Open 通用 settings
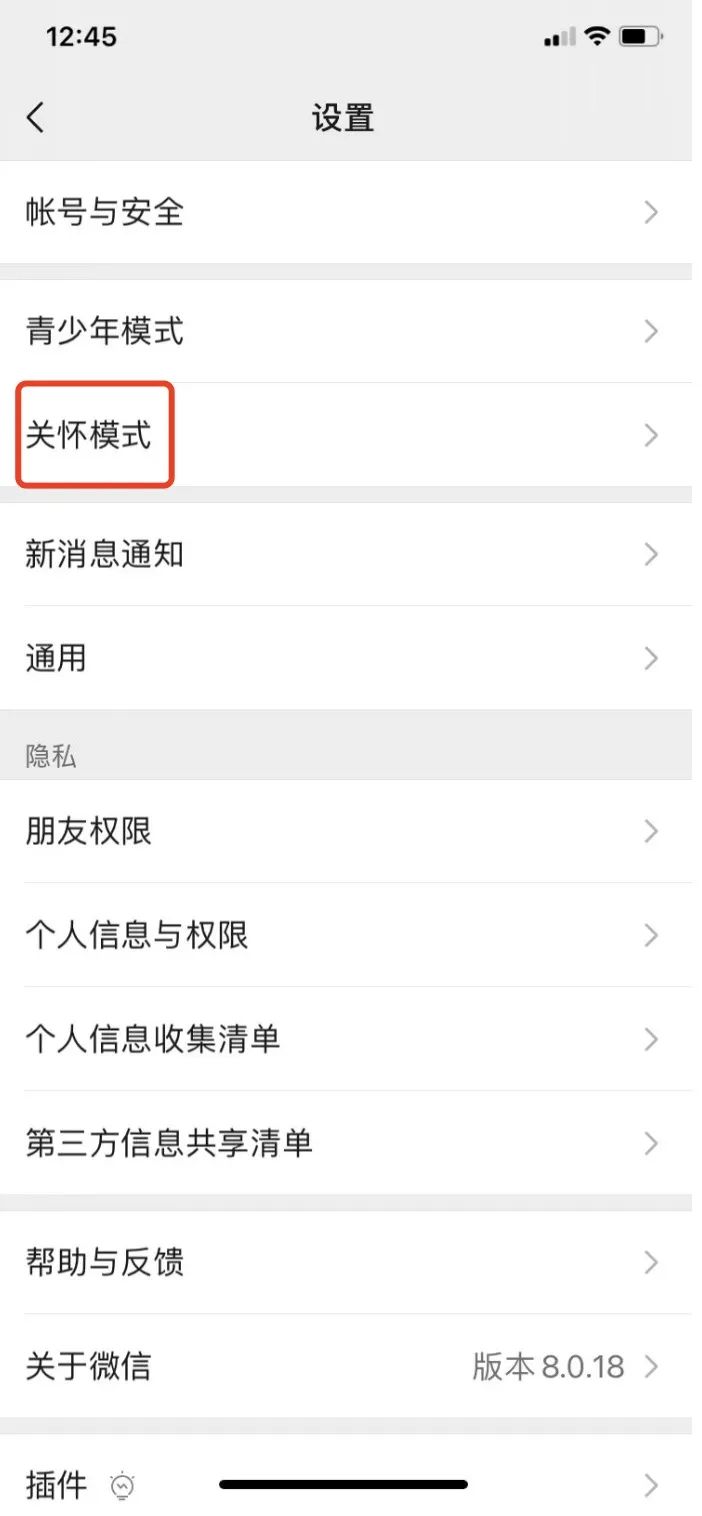This screenshot has height=1516, width=702. (x=345, y=658)
